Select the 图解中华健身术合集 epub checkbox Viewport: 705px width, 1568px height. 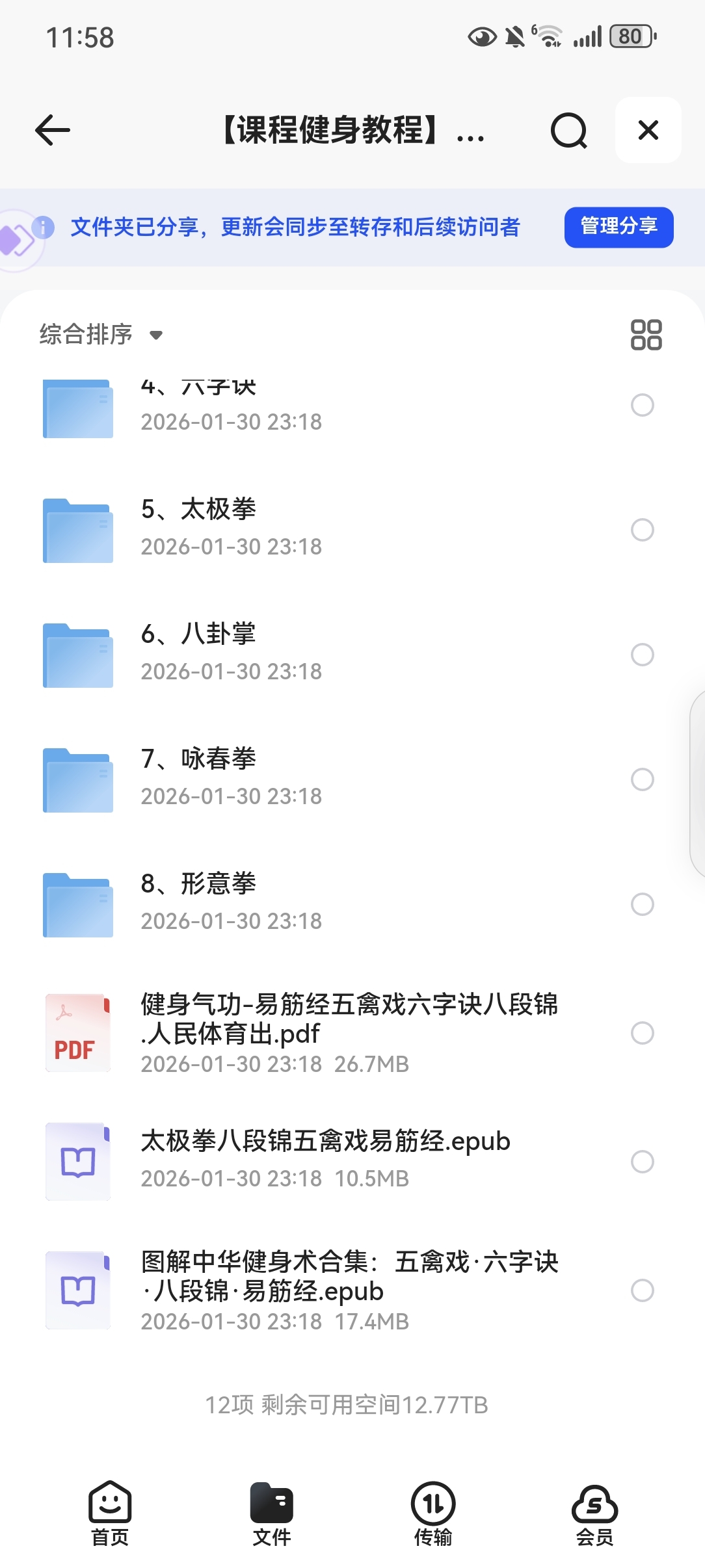(x=642, y=1290)
